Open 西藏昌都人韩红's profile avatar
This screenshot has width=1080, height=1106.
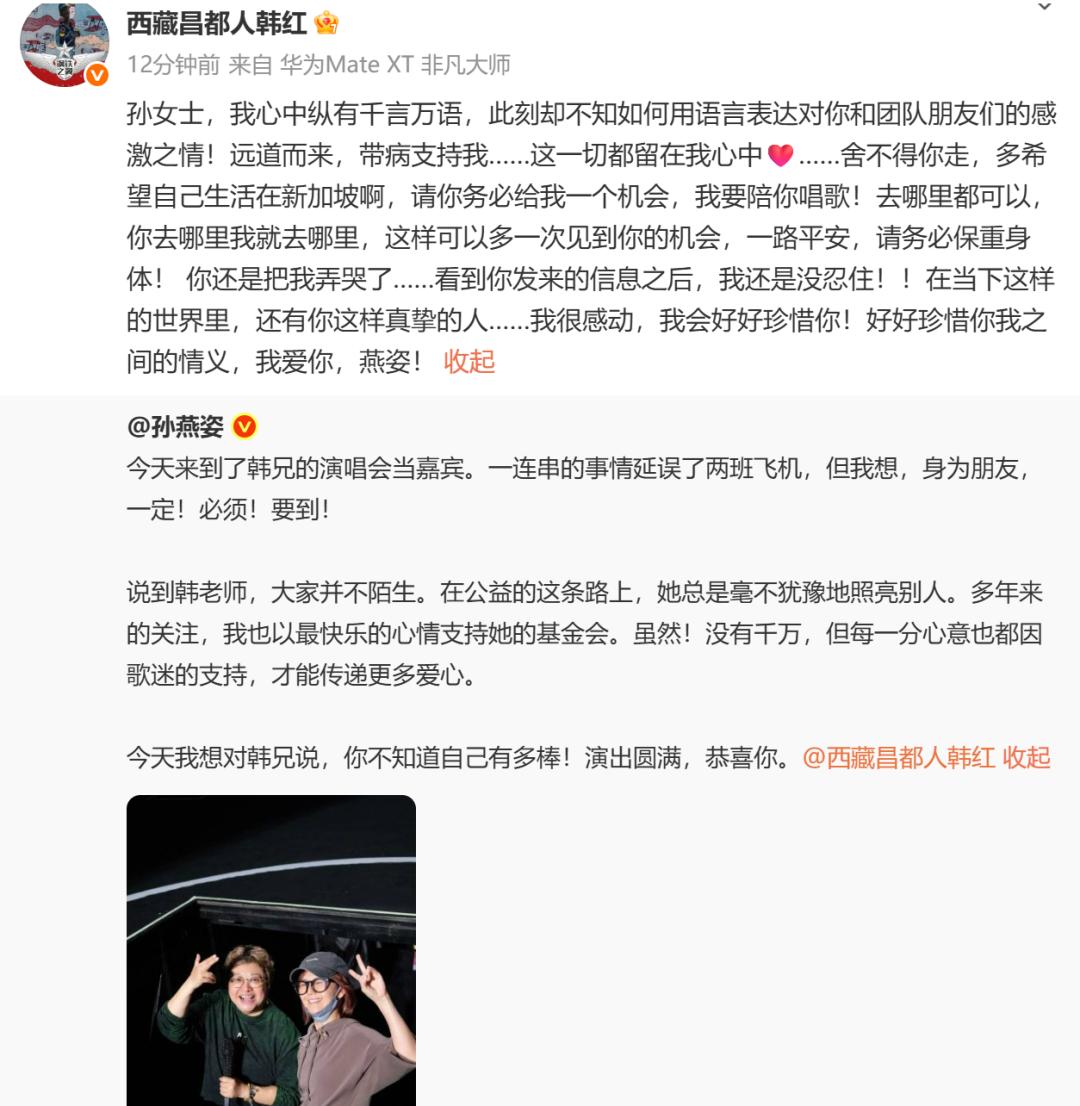coord(64,43)
